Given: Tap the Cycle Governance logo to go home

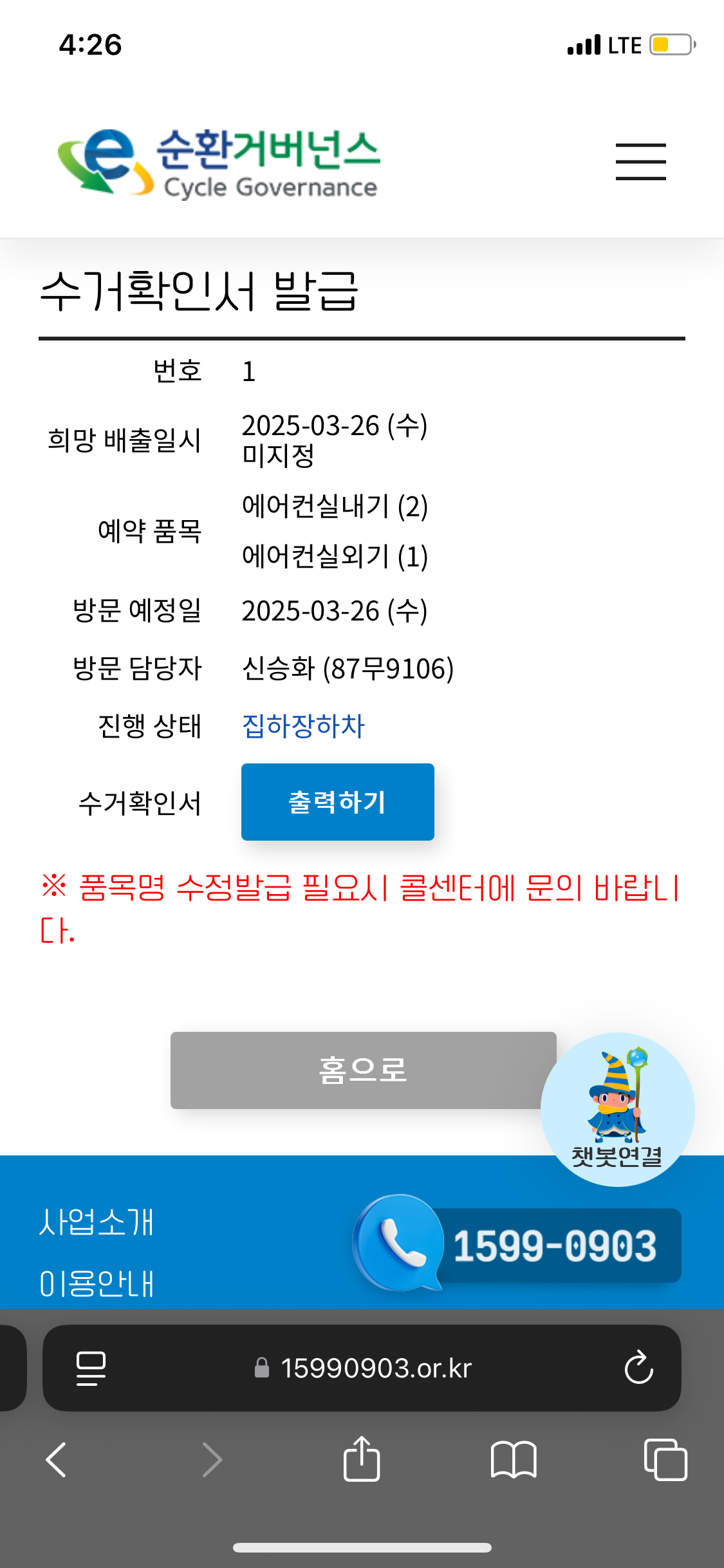Looking at the screenshot, I should [219, 163].
